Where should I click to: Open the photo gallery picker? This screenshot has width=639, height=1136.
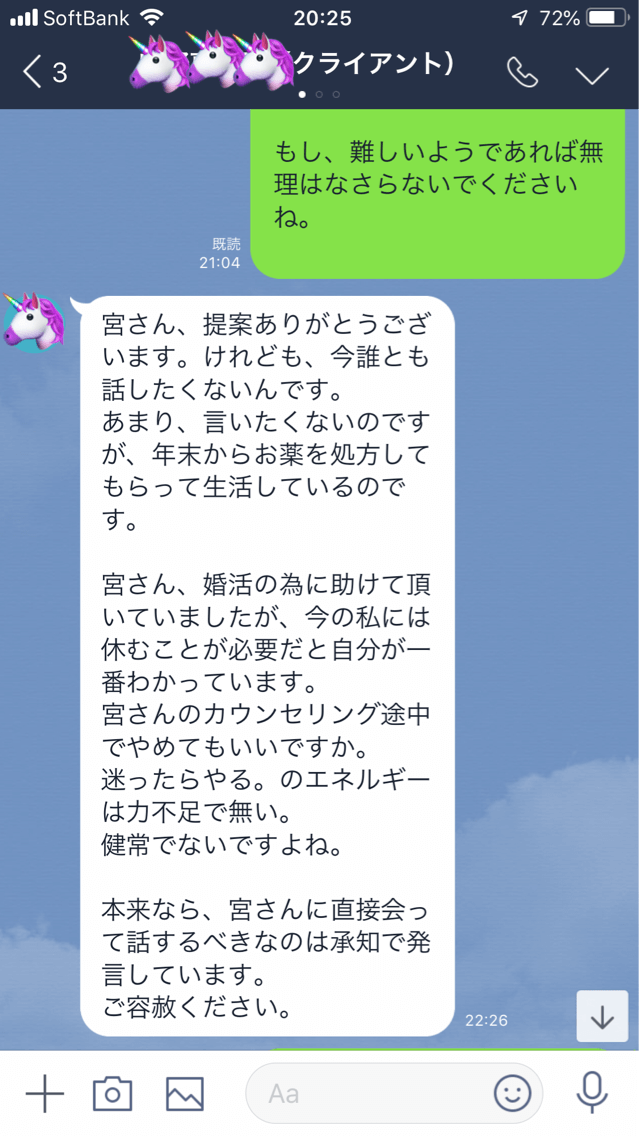tap(185, 1093)
